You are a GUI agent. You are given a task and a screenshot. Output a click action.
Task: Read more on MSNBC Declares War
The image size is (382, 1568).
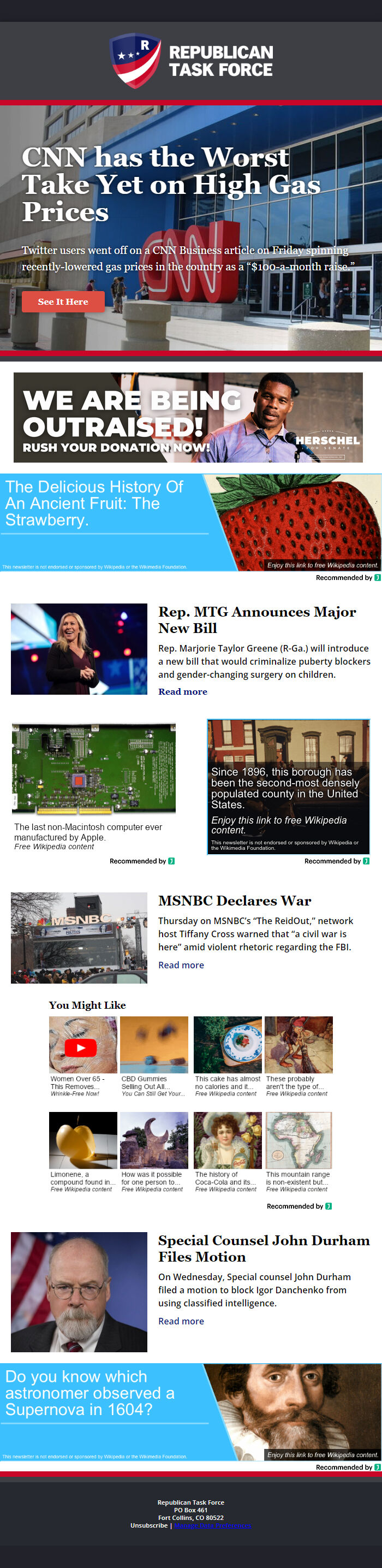pos(181,965)
